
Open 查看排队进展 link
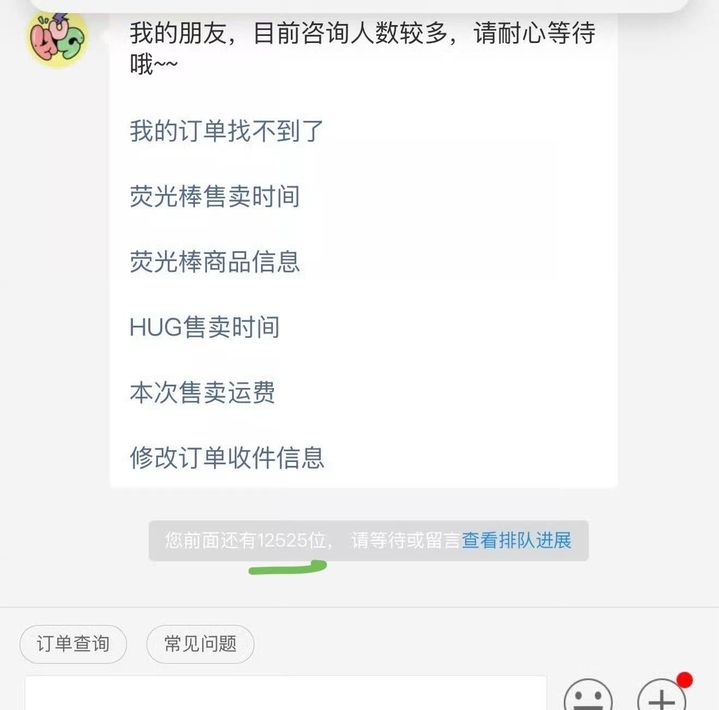point(516,541)
